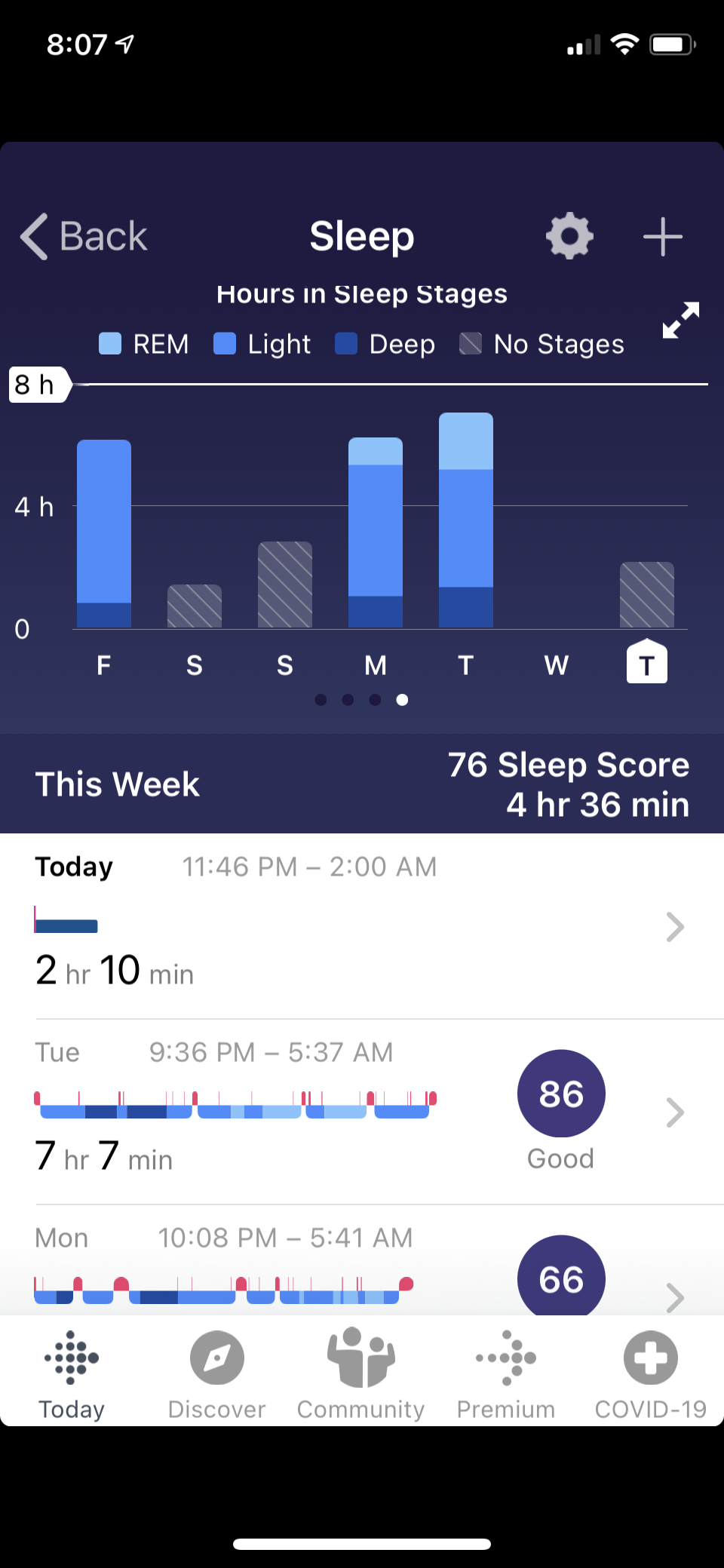This screenshot has height=1568, width=724.
Task: Open Monday's sleep log entry
Action: pyautogui.click(x=360, y=1267)
